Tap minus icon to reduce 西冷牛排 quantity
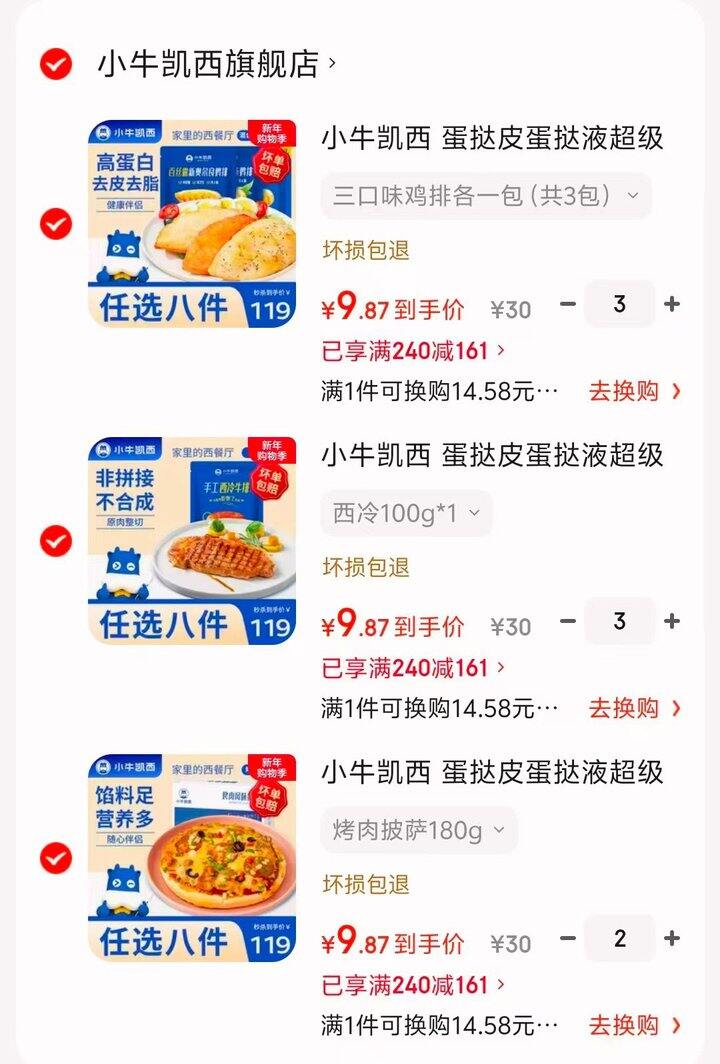 [x=566, y=623]
